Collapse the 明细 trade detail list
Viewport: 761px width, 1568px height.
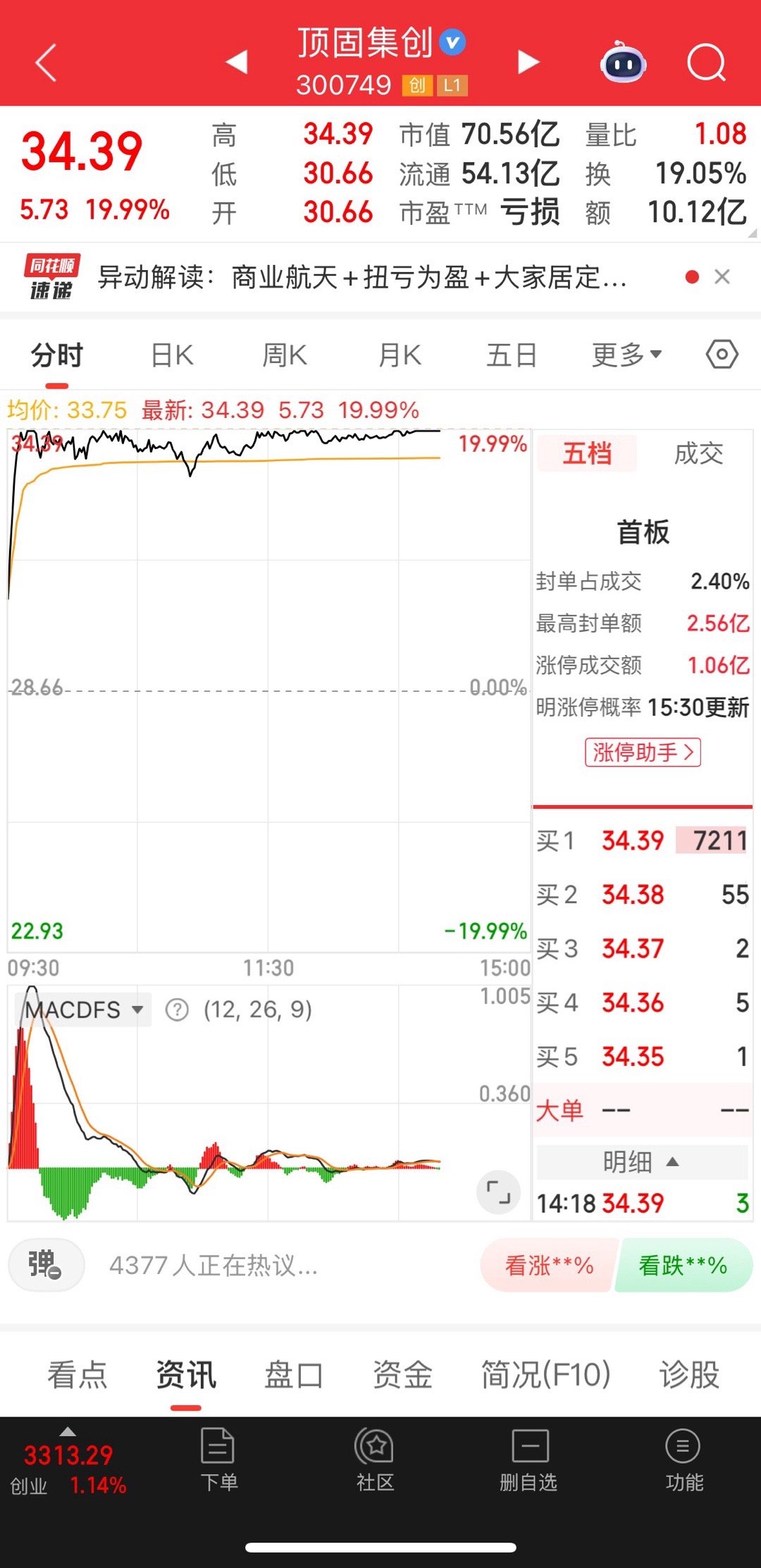(x=641, y=1161)
